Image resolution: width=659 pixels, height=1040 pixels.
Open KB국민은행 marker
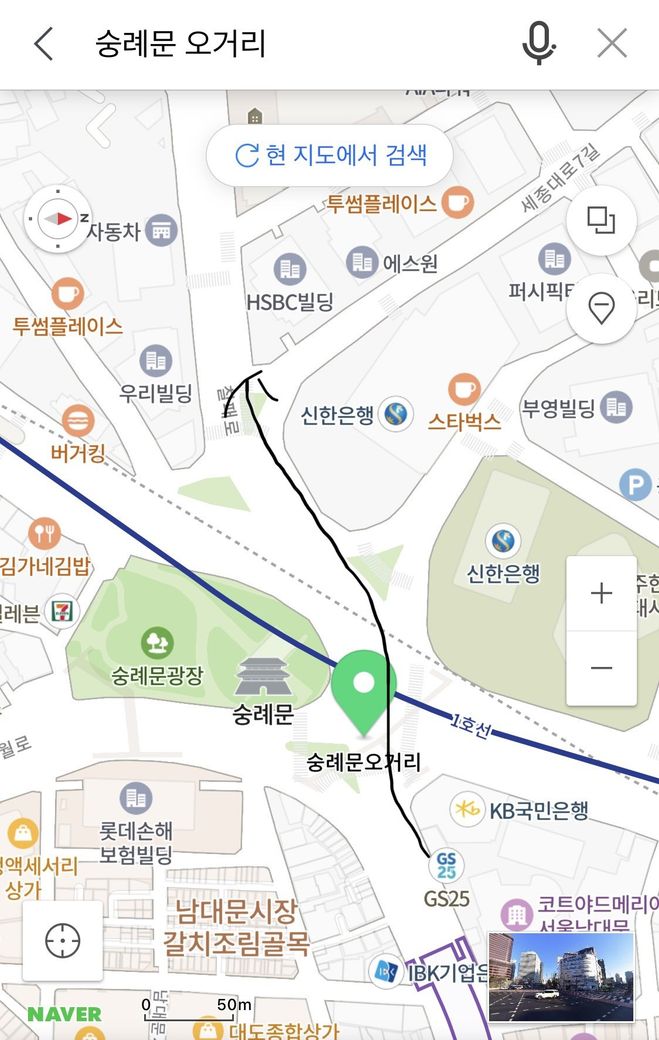coord(465,809)
